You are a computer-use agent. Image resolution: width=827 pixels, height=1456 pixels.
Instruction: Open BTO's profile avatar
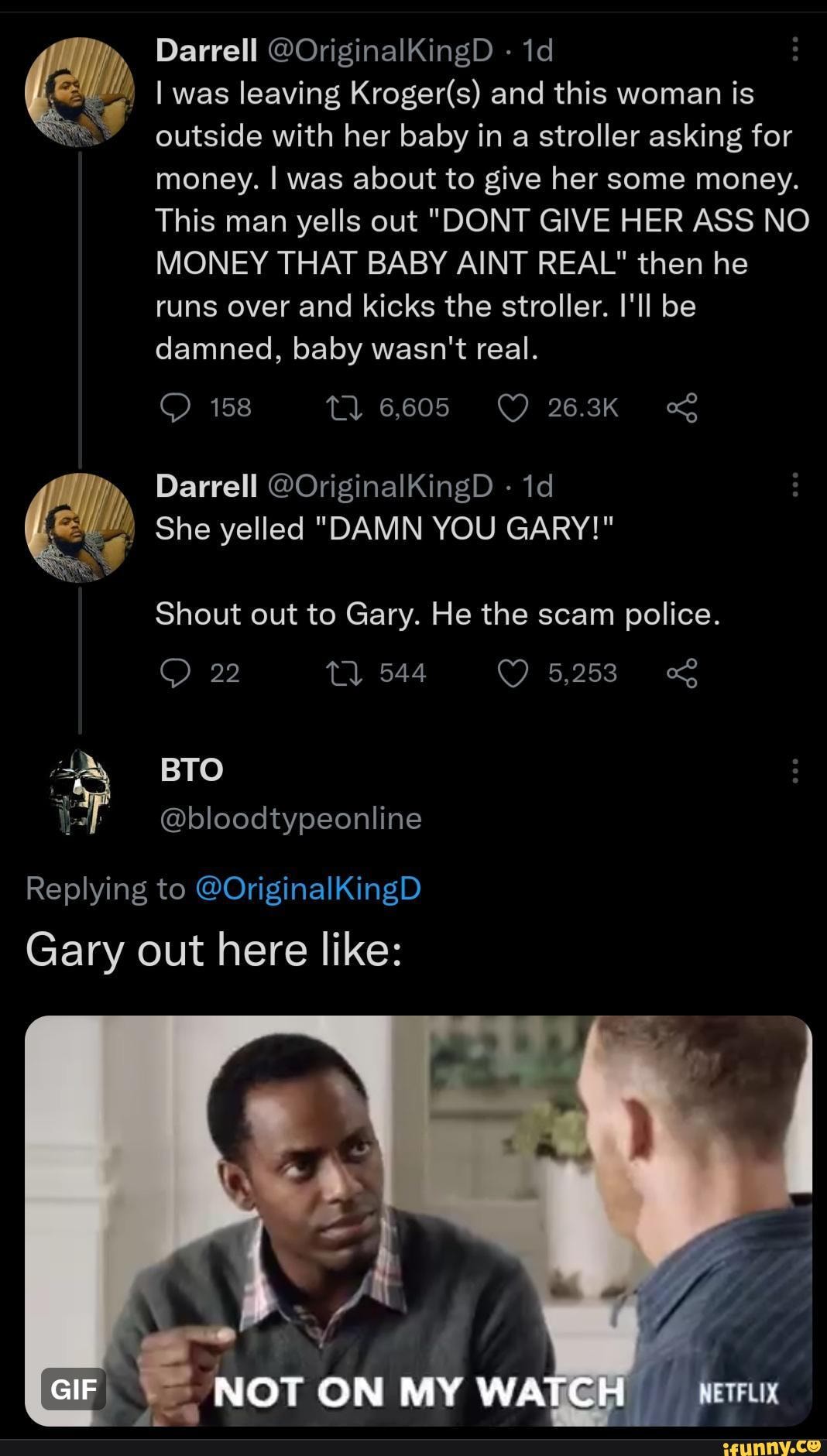click(80, 792)
